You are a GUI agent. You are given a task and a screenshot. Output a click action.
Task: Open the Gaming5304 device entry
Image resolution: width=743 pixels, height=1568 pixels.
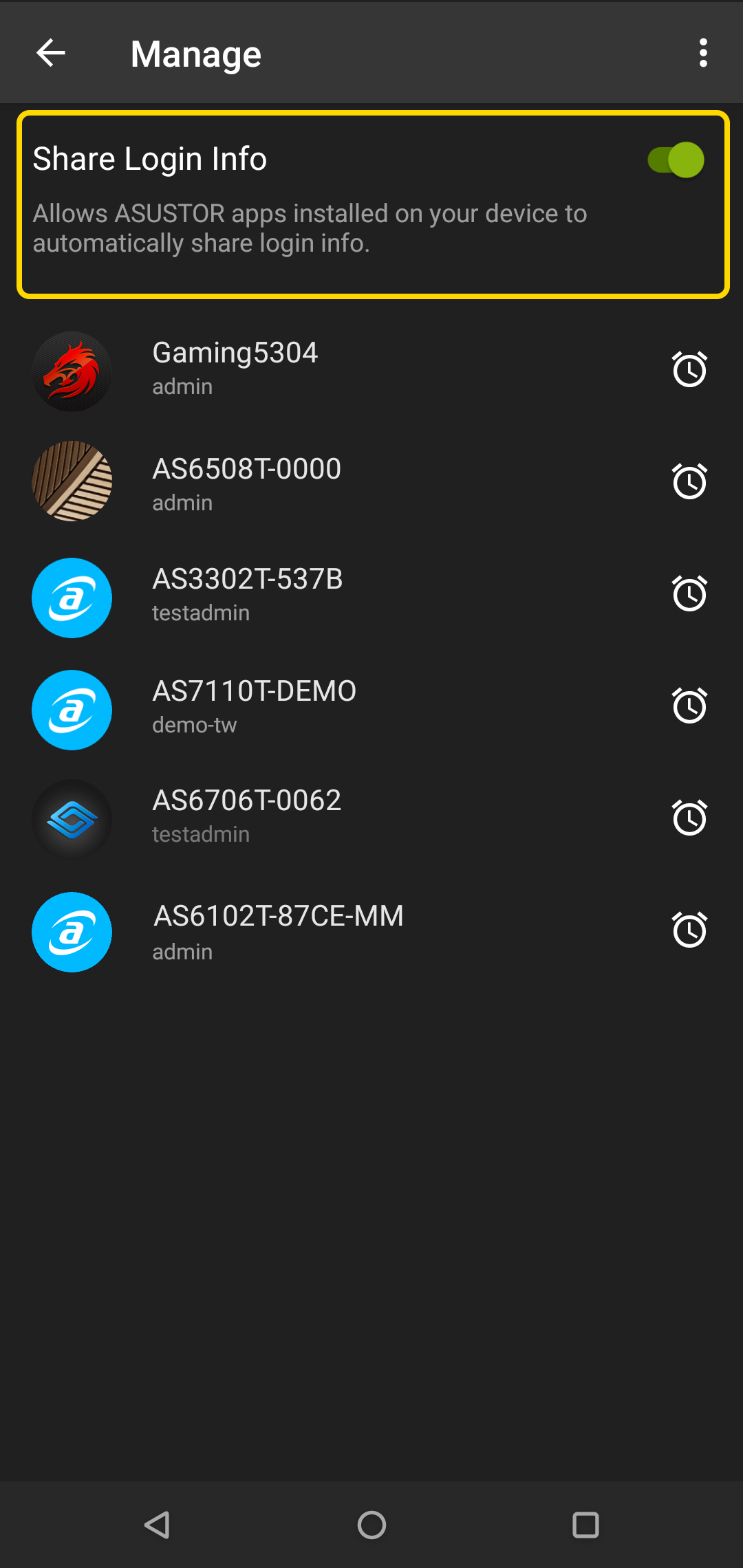click(371, 371)
